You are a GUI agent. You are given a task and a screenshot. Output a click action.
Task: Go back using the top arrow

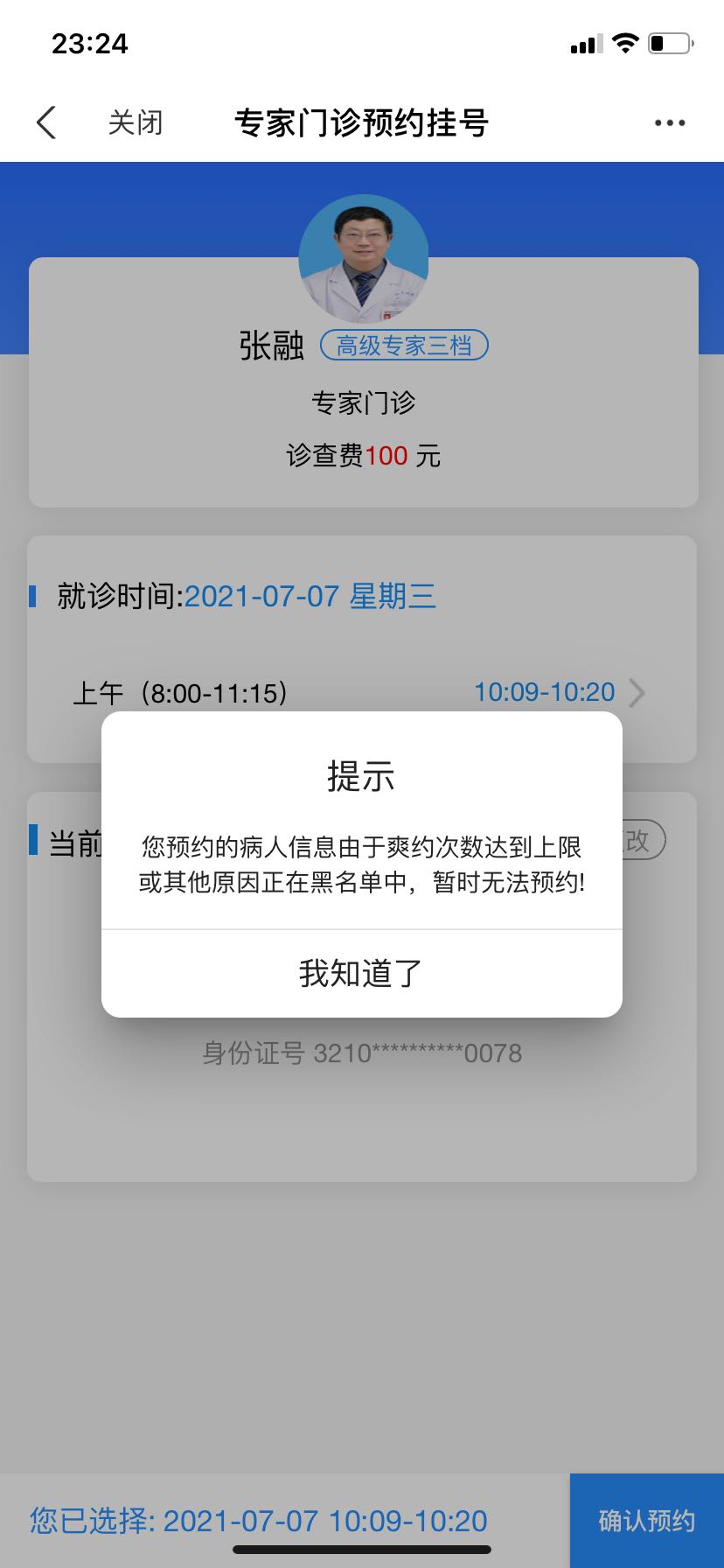pyautogui.click(x=46, y=122)
